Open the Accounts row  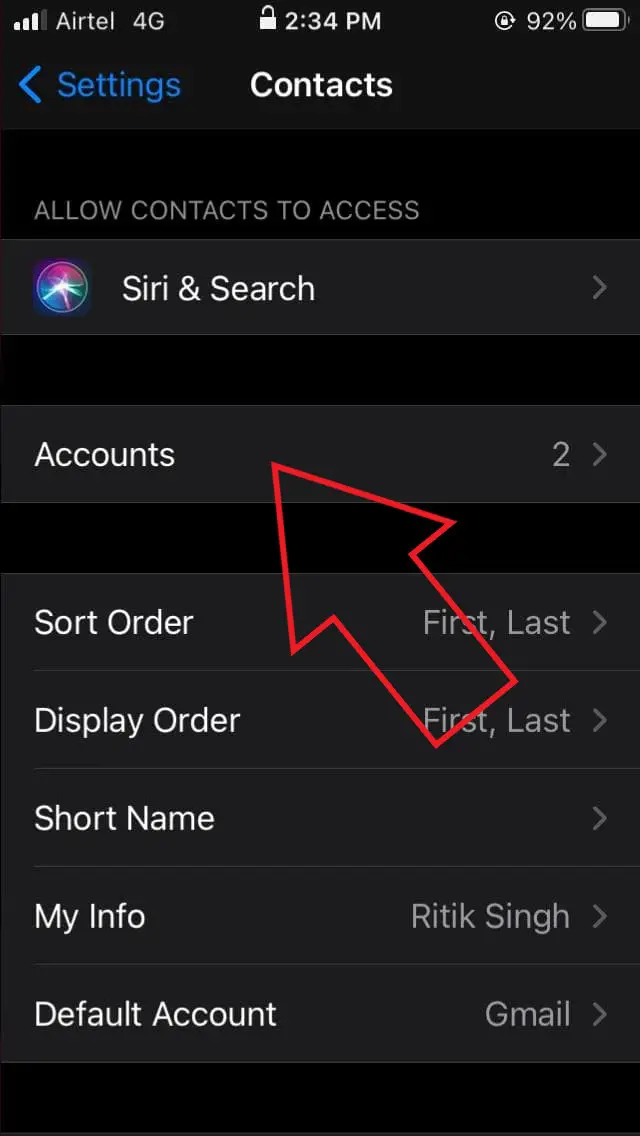click(320, 455)
